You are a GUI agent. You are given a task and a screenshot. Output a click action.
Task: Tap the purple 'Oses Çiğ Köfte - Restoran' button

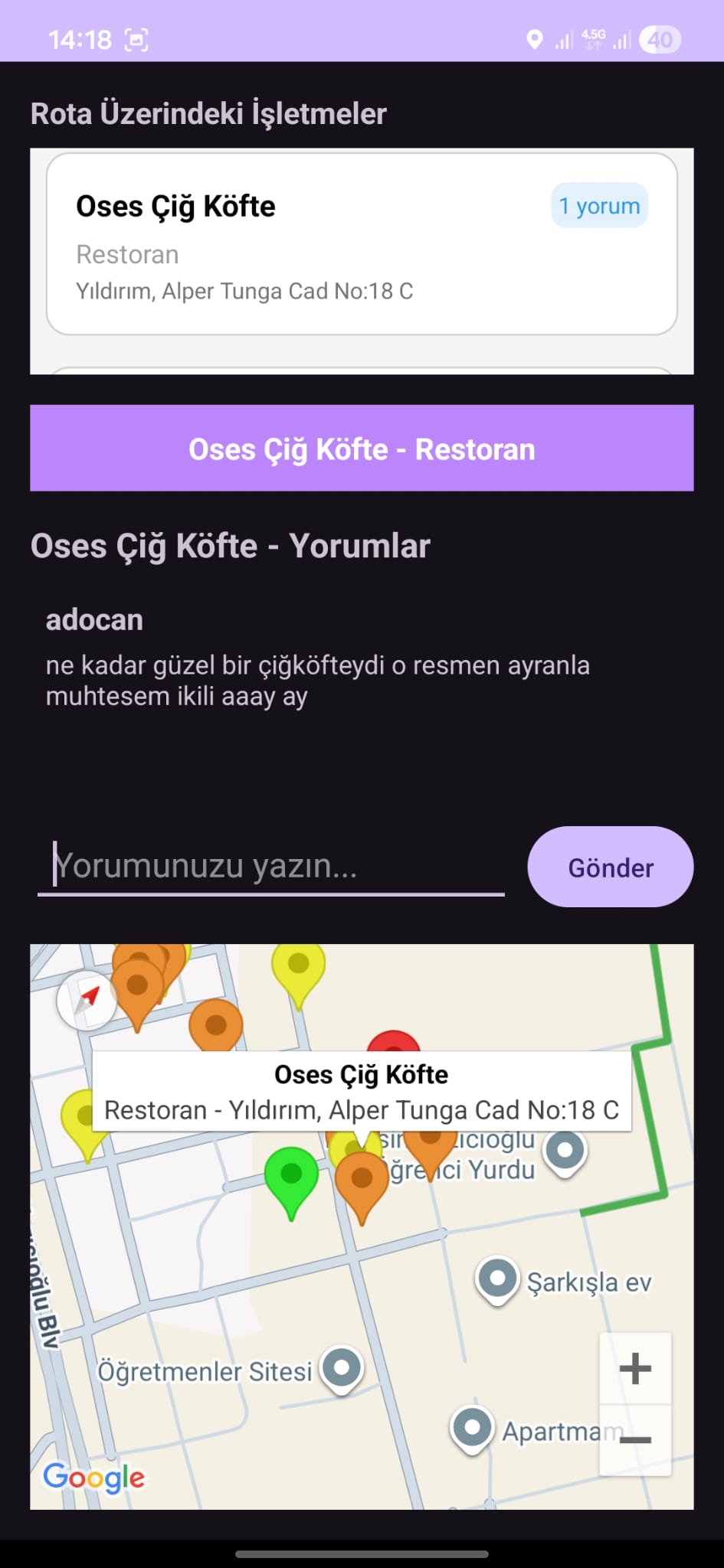362,449
